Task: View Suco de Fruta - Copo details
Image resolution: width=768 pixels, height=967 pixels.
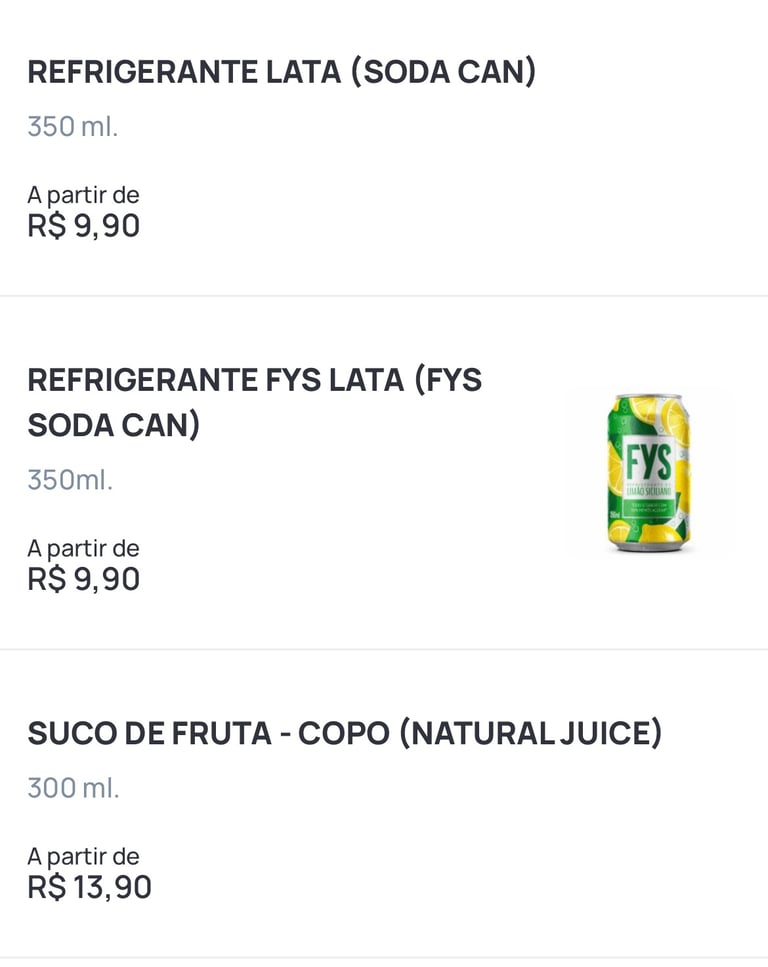Action: (x=344, y=734)
